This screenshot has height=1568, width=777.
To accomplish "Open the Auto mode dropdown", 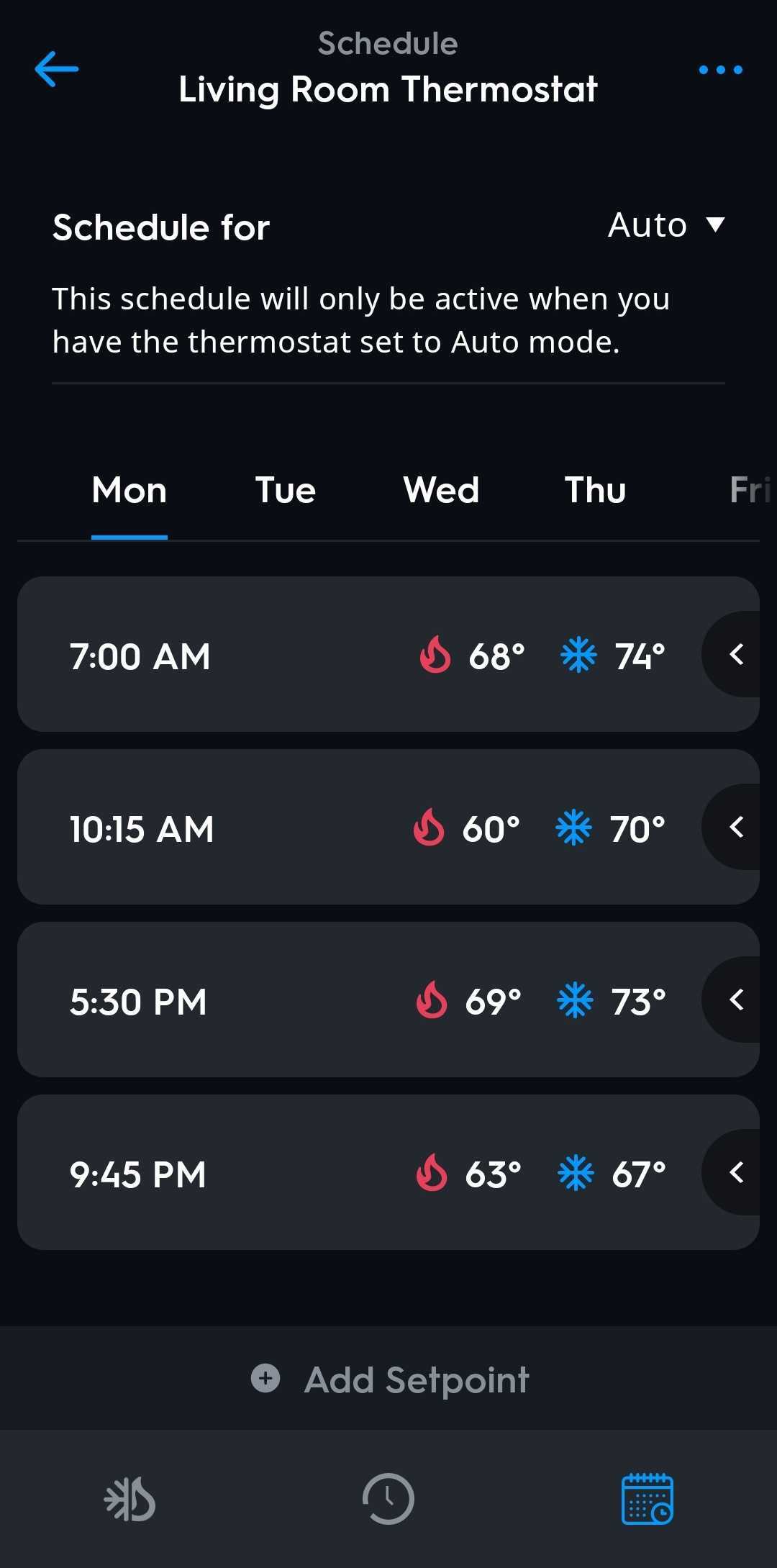I will click(665, 225).
